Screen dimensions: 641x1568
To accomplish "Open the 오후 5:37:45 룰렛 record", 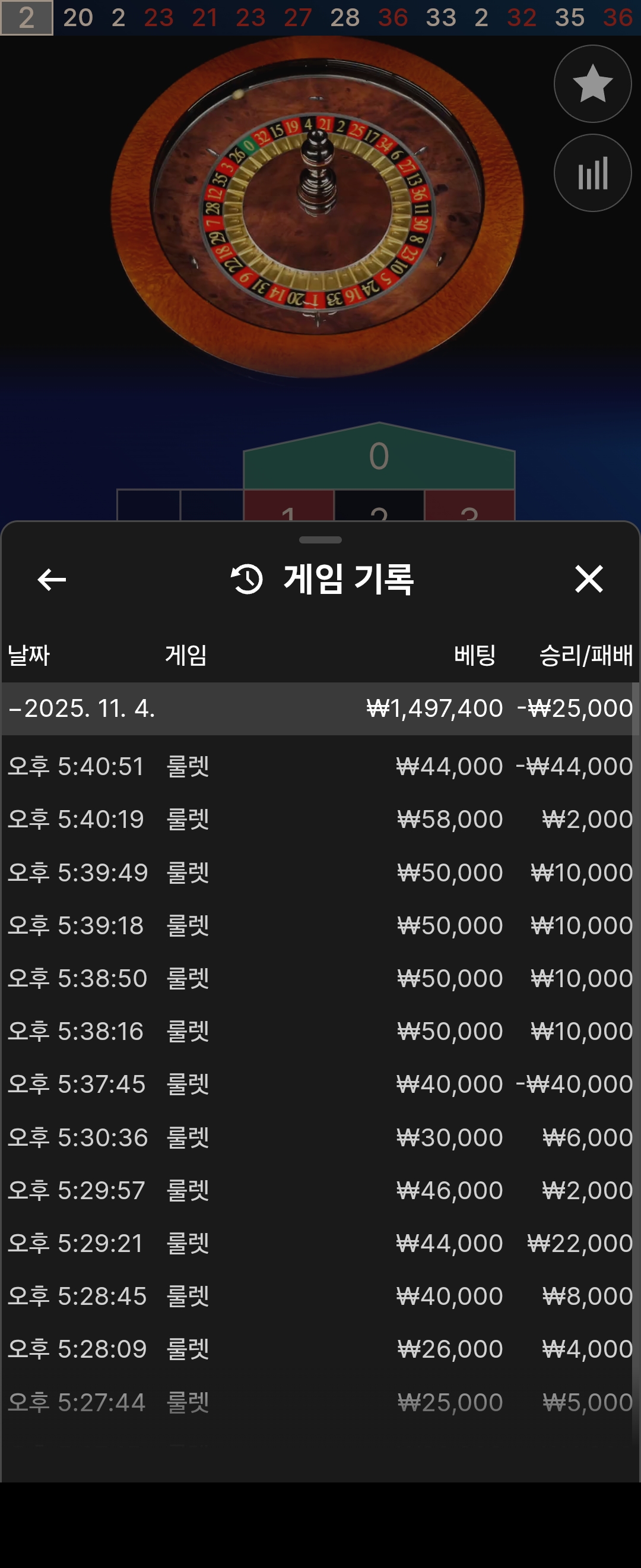I will coord(316,1084).
